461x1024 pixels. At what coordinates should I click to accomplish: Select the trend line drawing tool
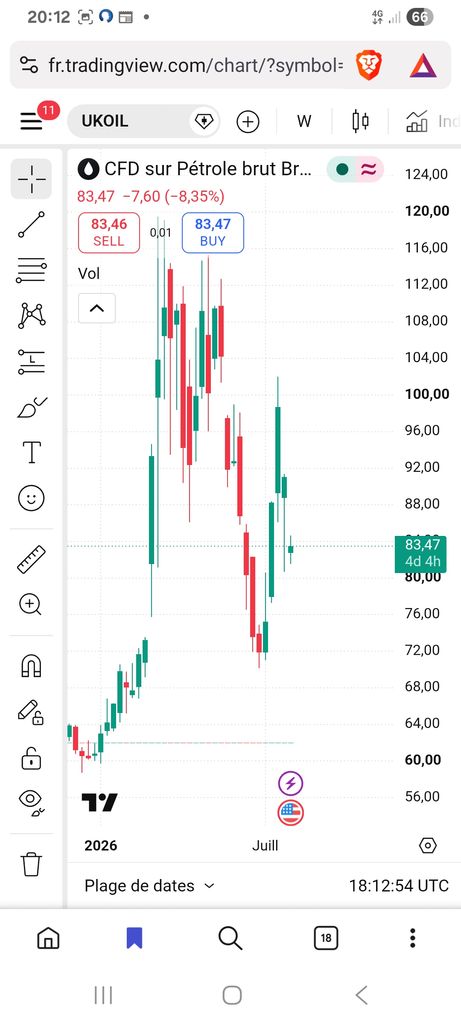point(31,224)
